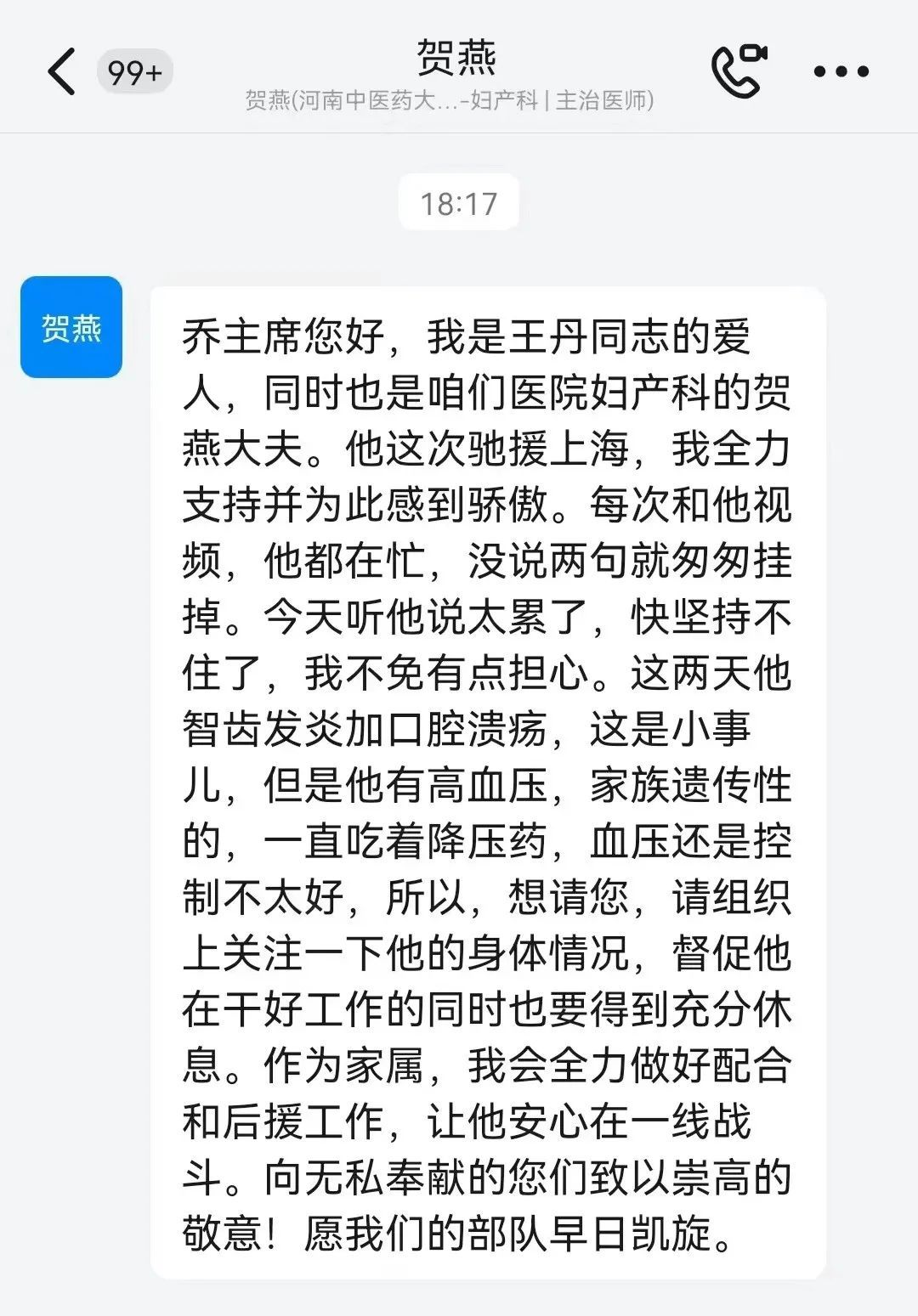Go back to the message list
Image resolution: width=918 pixels, height=1316 pixels.
[x=62, y=71]
